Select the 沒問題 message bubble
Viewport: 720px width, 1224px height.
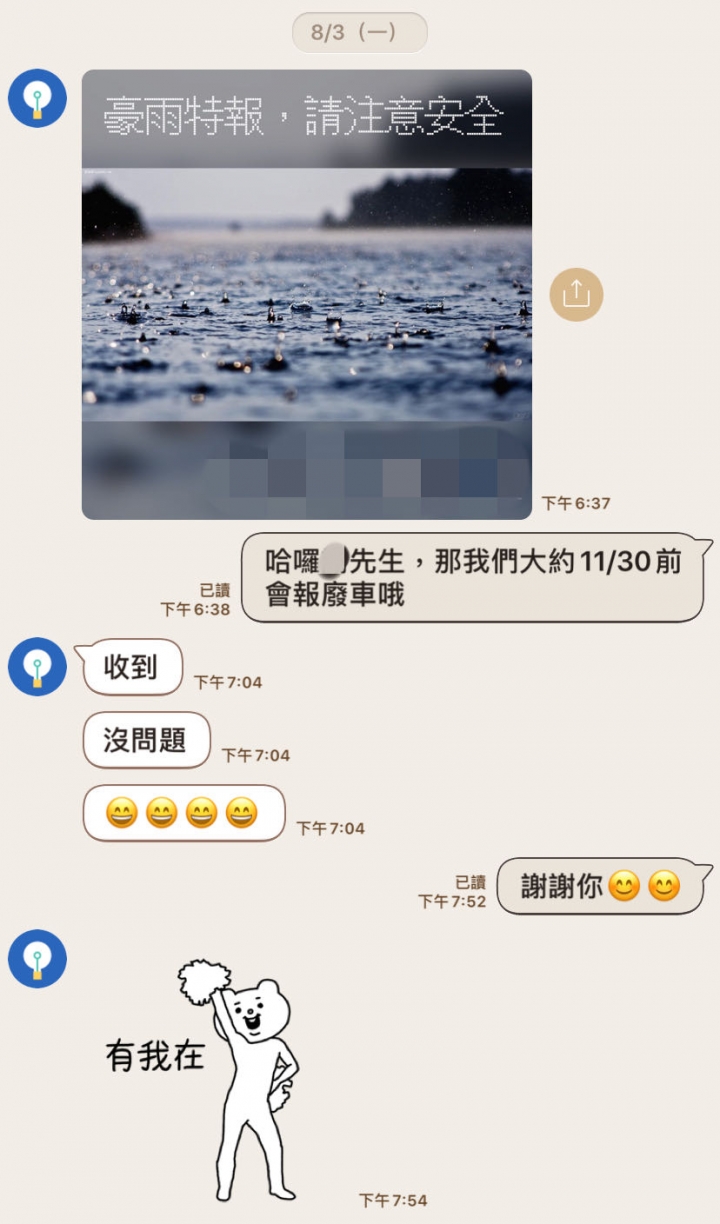click(145, 740)
